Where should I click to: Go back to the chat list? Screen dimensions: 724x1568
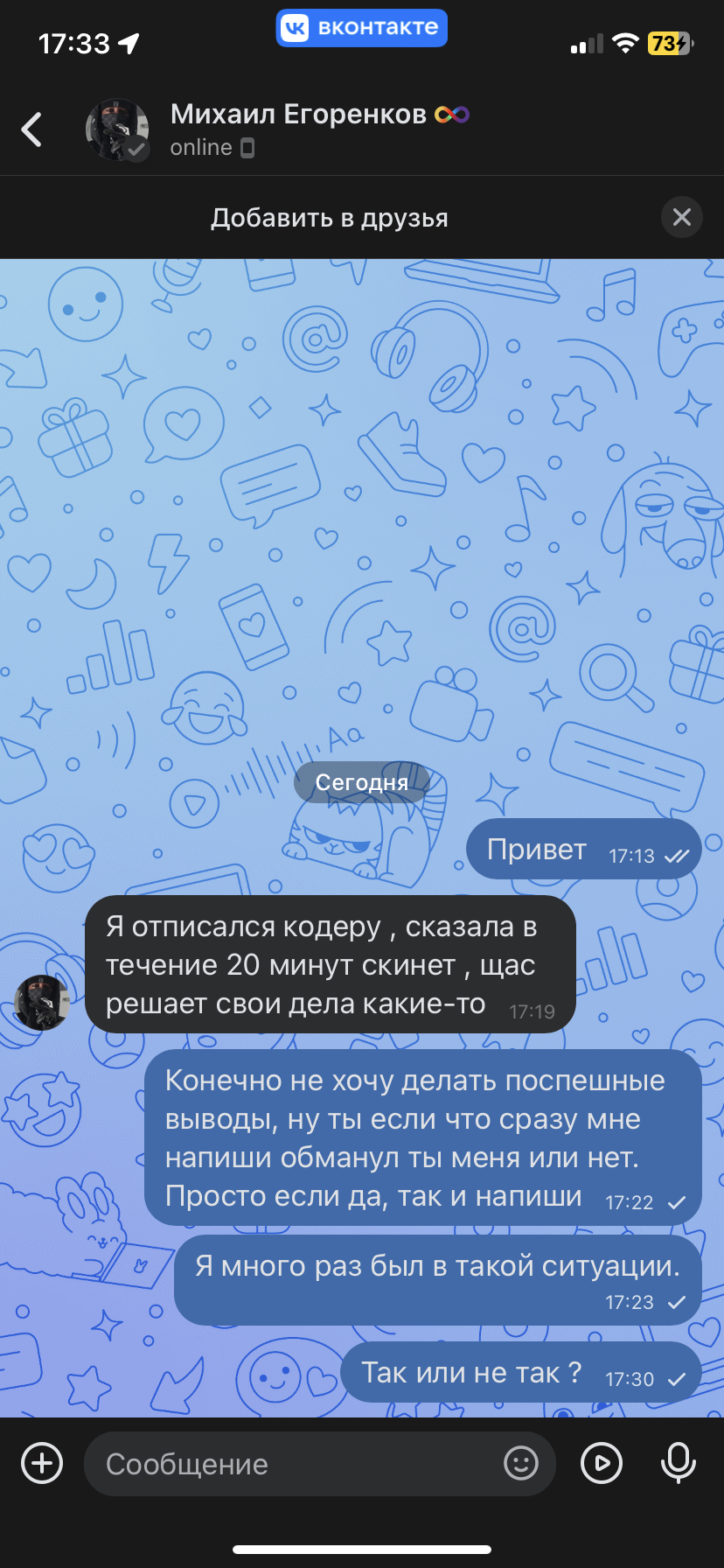click(x=32, y=129)
